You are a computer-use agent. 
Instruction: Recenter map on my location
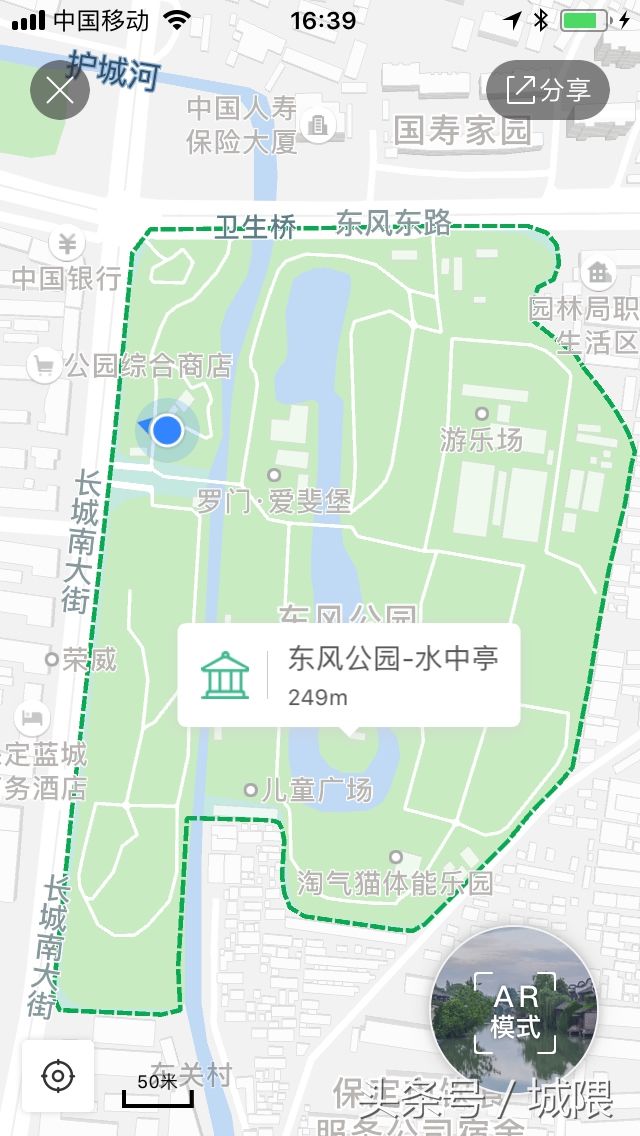pos(58,1076)
